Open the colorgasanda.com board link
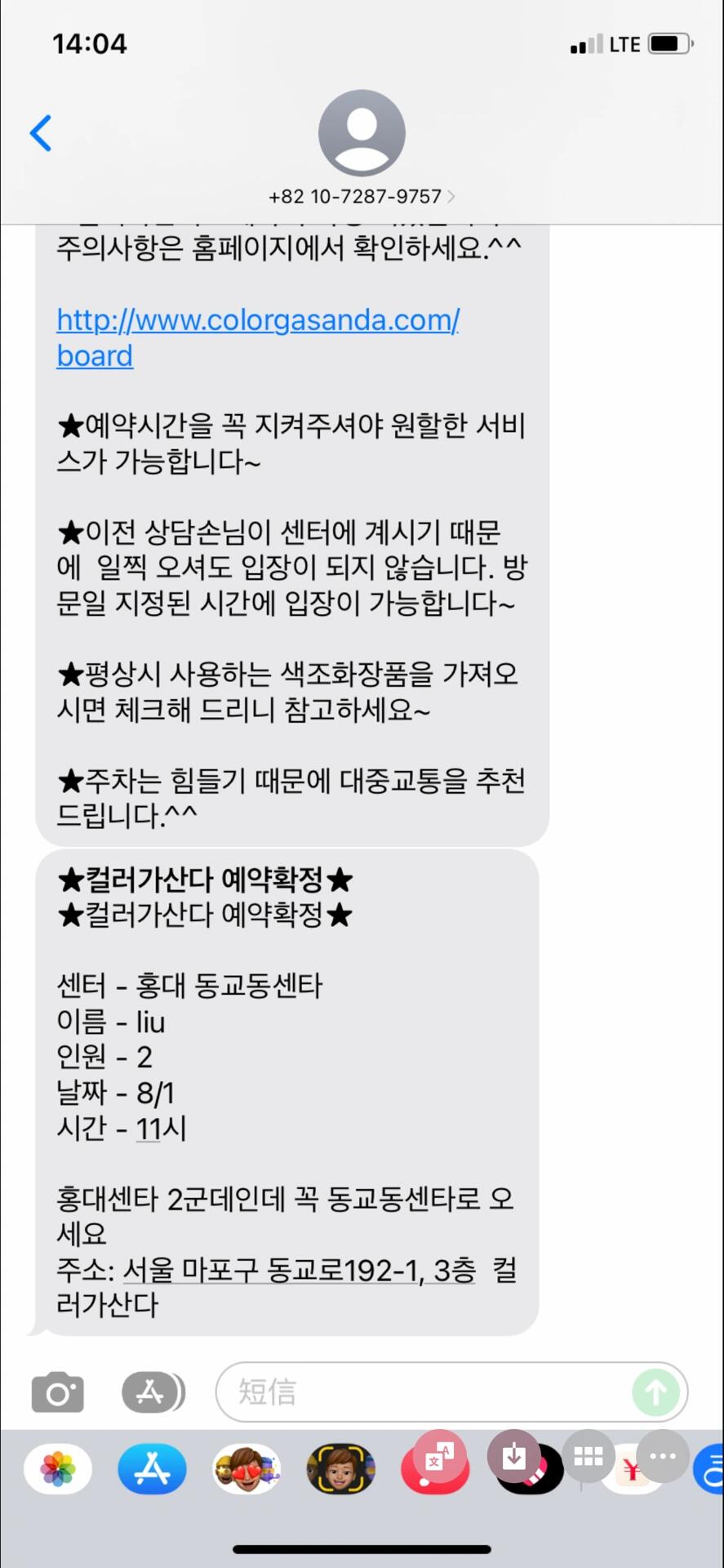The image size is (724, 1568). [258, 337]
